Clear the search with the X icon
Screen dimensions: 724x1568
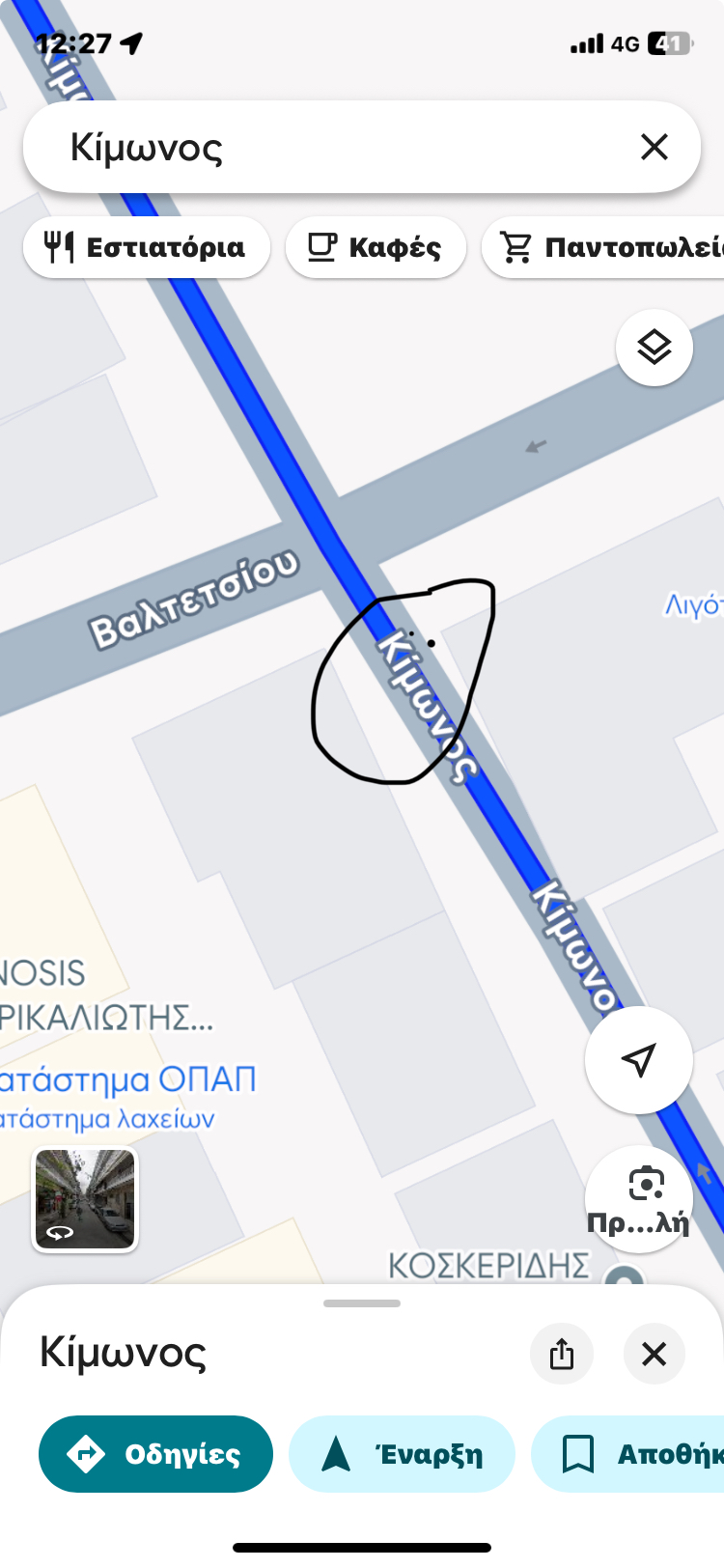[654, 147]
